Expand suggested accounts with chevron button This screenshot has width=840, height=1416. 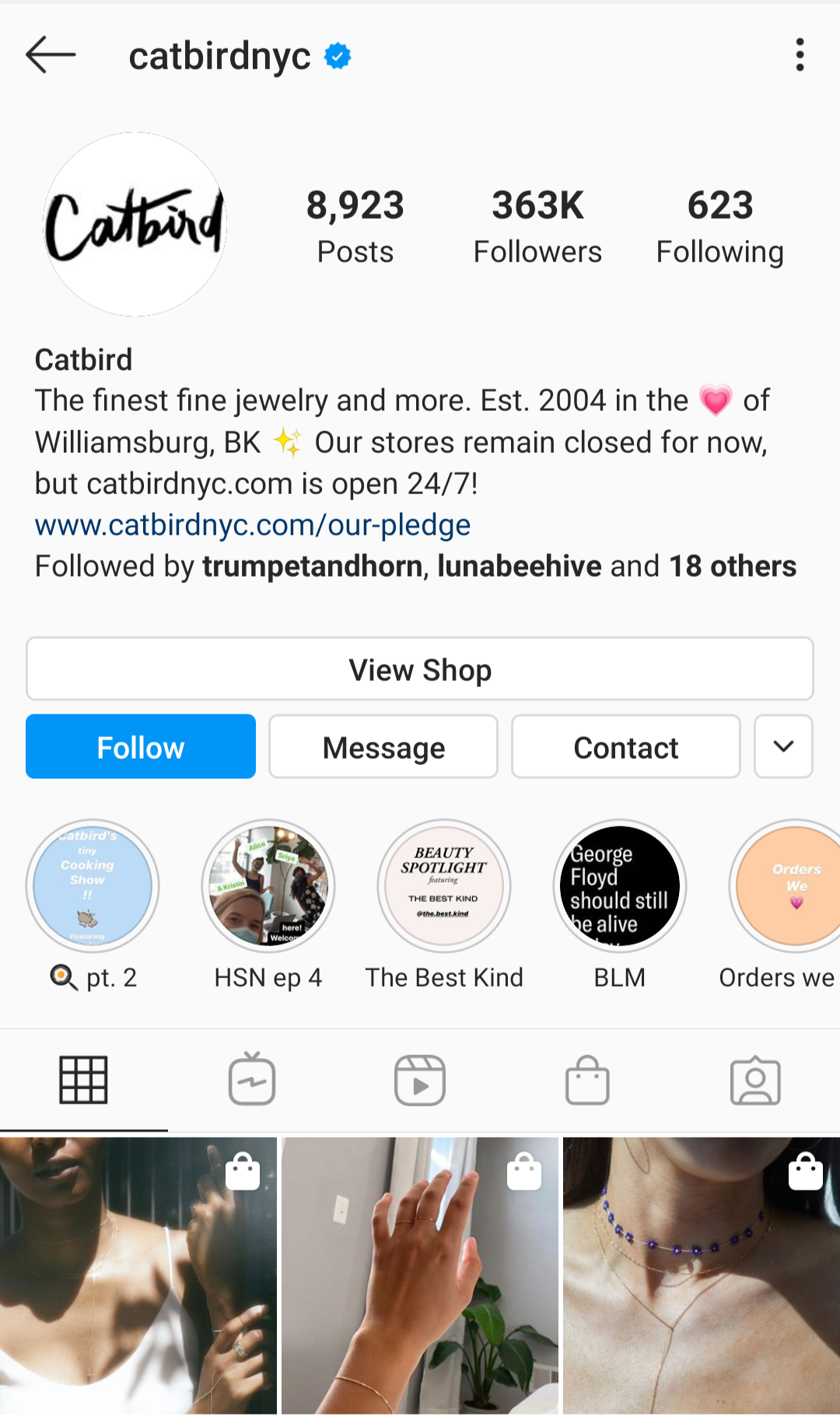[x=783, y=747]
